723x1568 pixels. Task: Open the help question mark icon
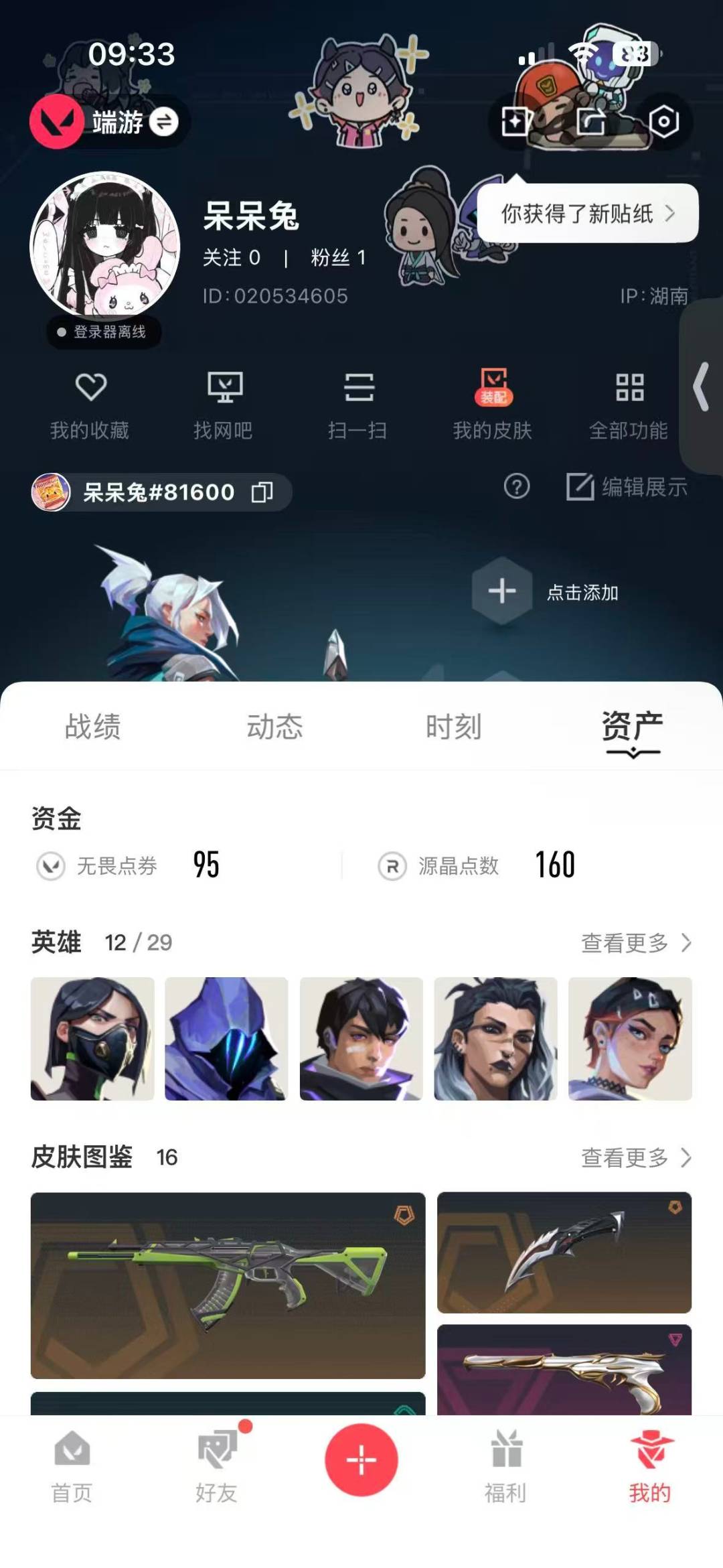tap(515, 488)
